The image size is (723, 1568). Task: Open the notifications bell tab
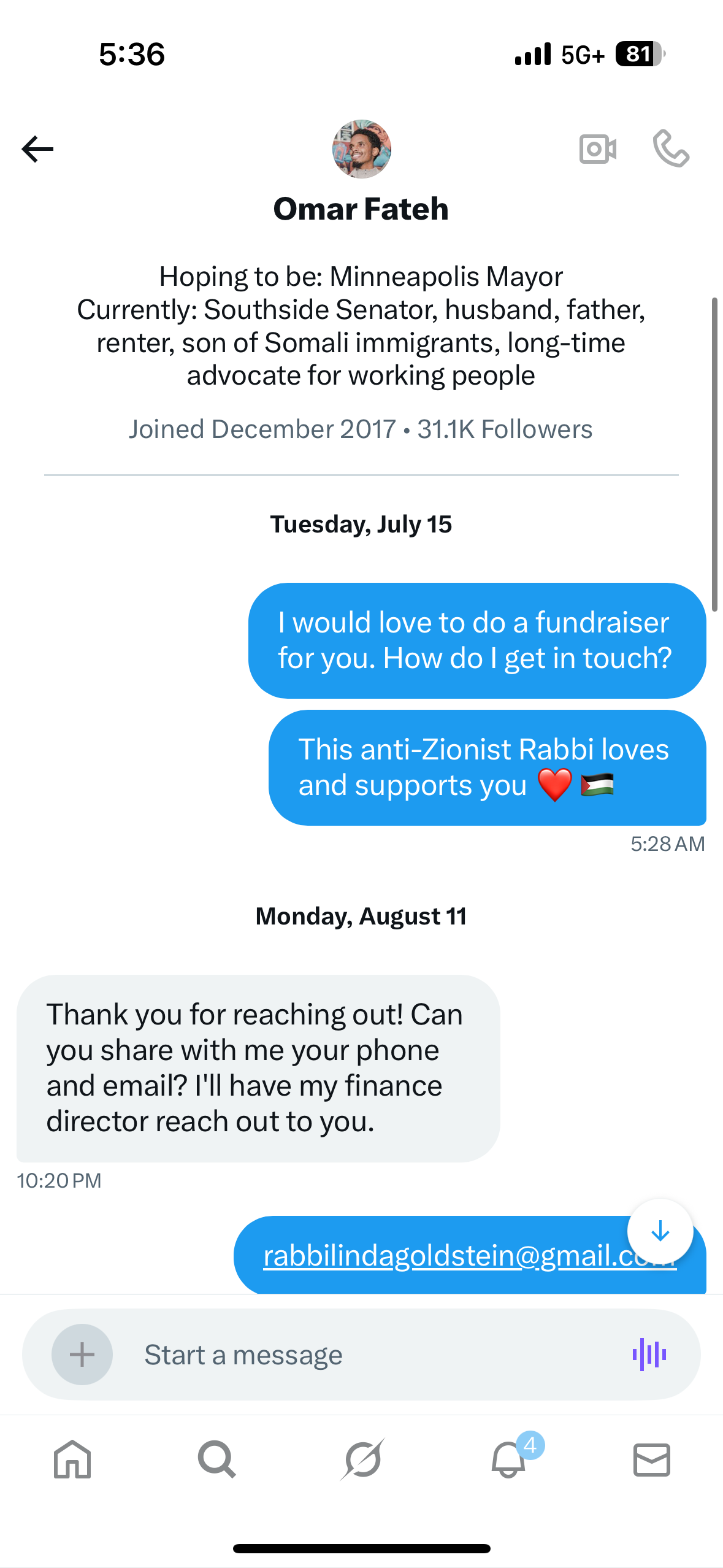pos(508,1459)
